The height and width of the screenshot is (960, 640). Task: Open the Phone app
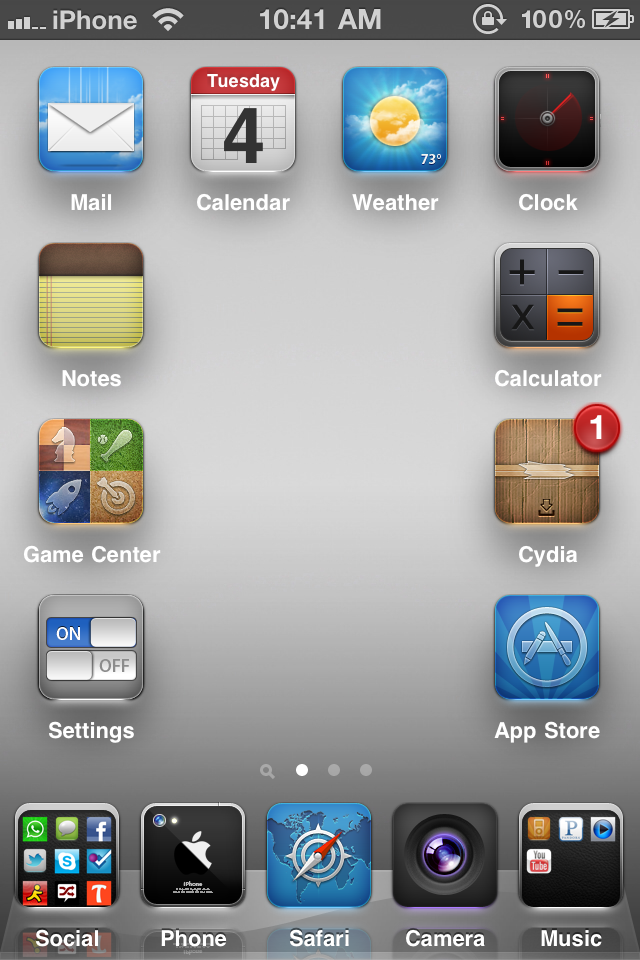tap(193, 856)
